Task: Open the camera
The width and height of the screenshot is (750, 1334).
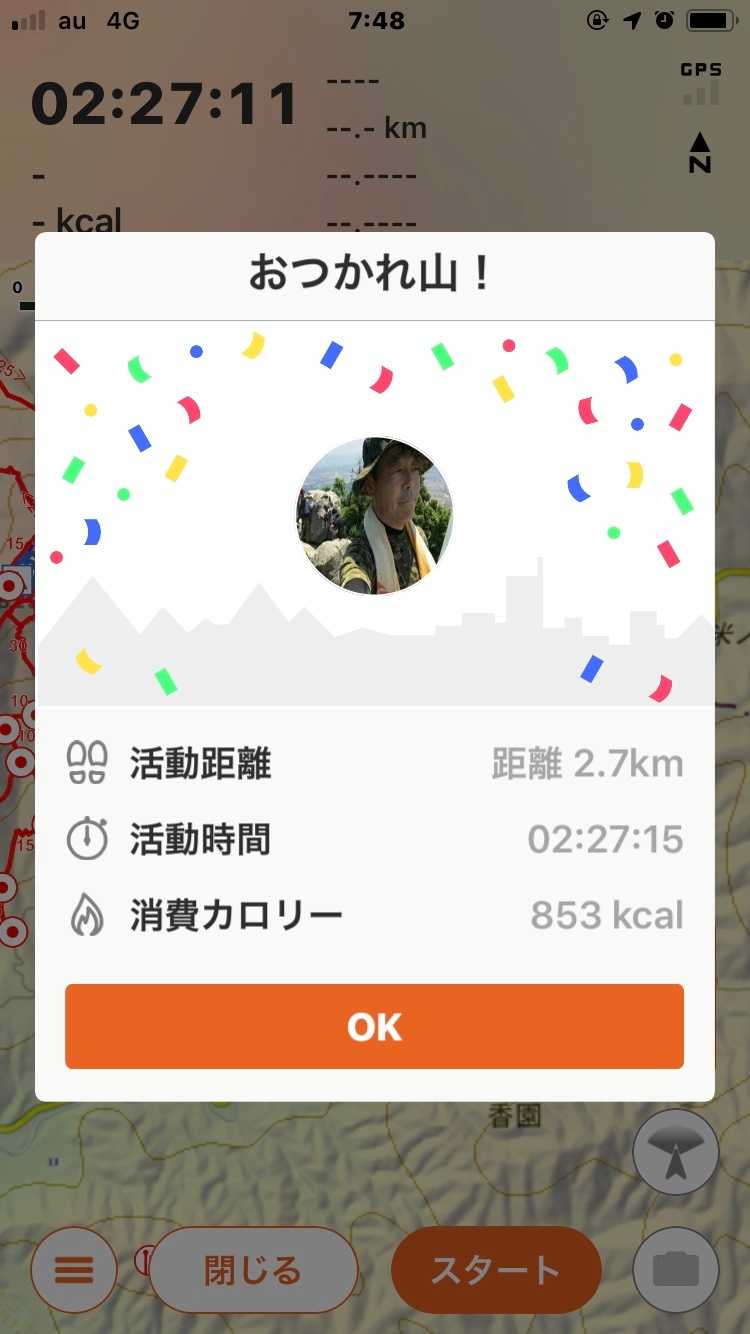Action: pos(676,1270)
